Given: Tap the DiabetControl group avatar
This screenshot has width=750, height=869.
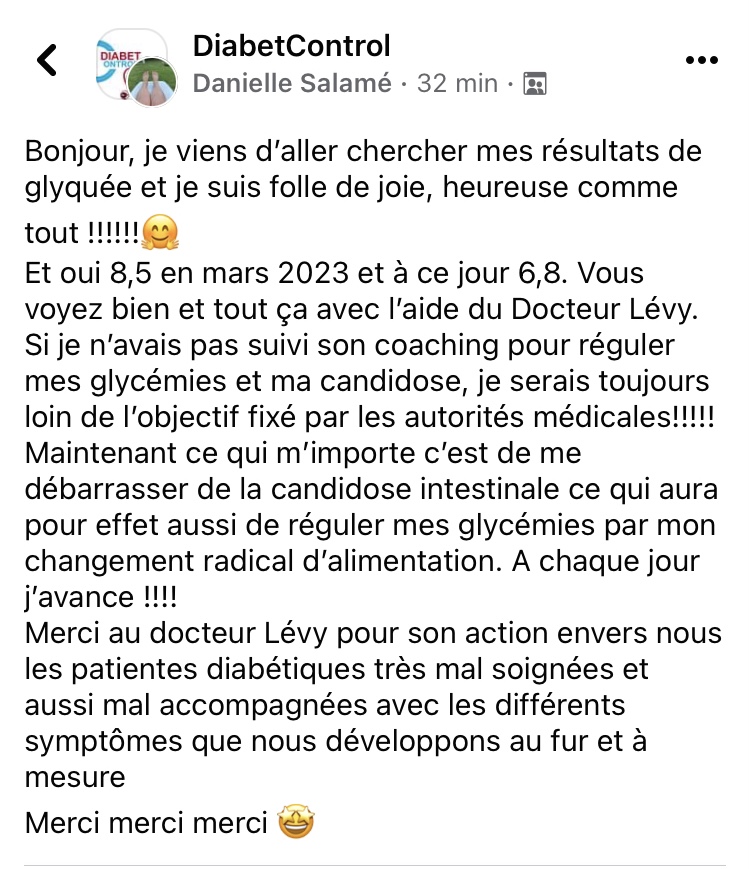Looking at the screenshot, I should click(126, 60).
